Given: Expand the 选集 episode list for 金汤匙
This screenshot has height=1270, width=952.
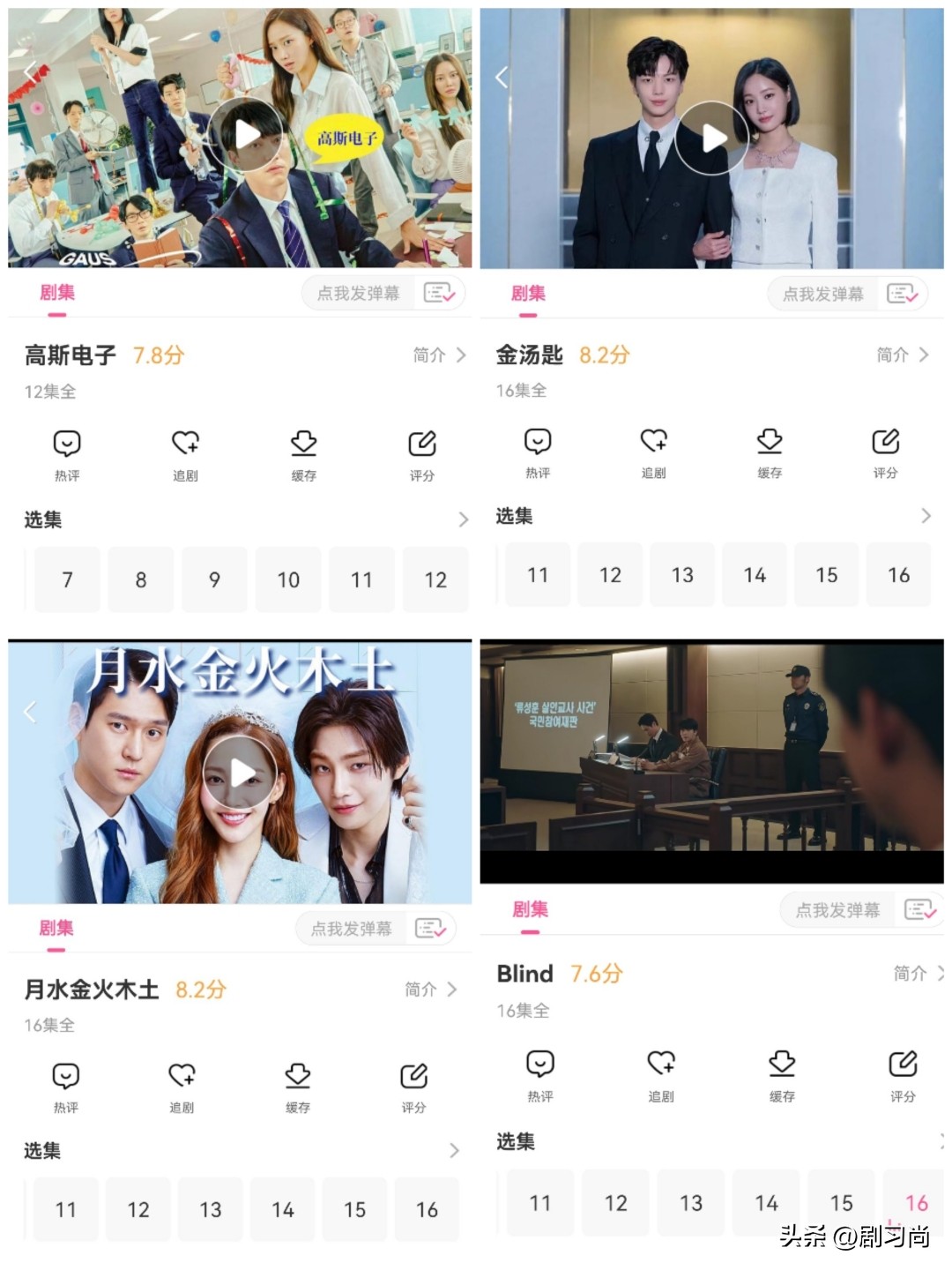Looking at the screenshot, I should coord(926,518).
